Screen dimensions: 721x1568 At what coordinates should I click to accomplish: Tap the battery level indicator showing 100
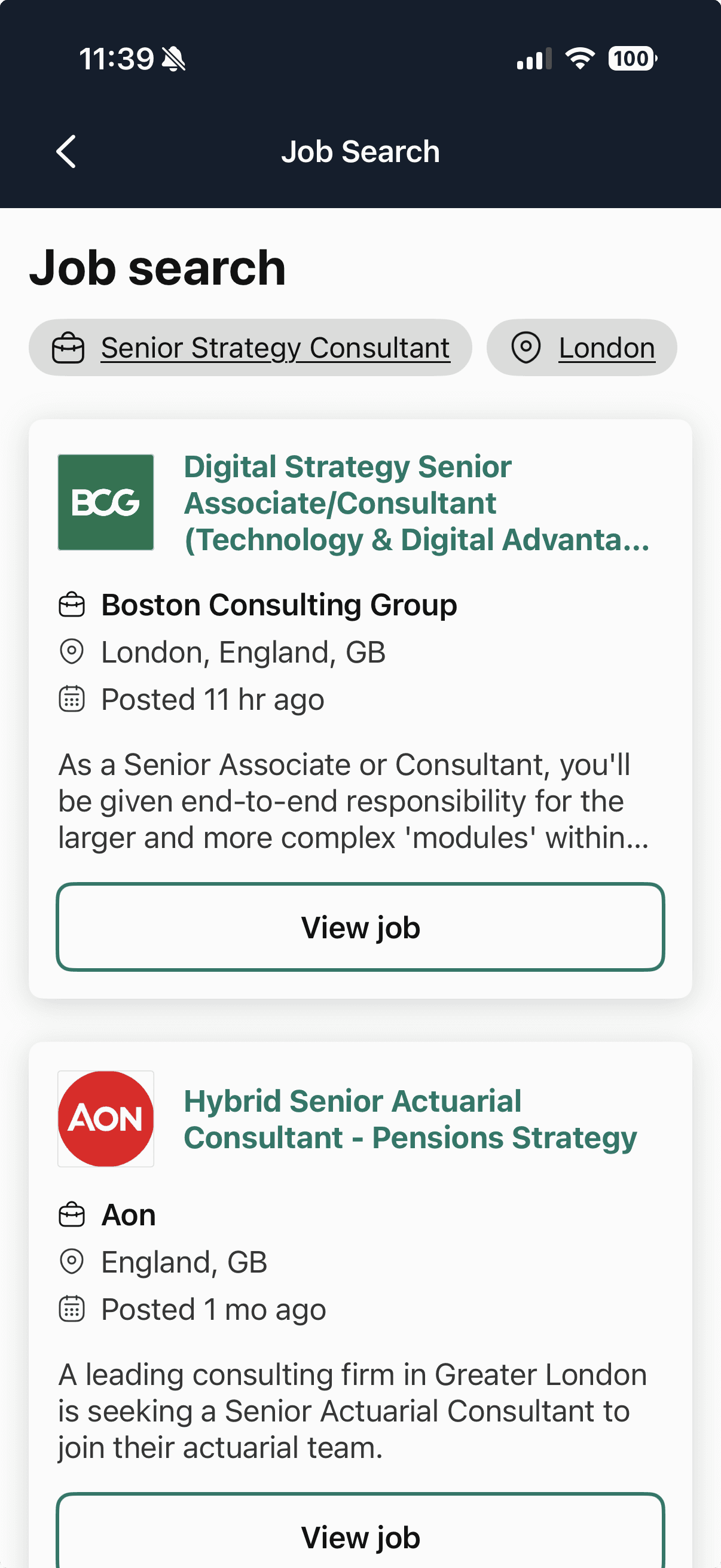pos(632,58)
